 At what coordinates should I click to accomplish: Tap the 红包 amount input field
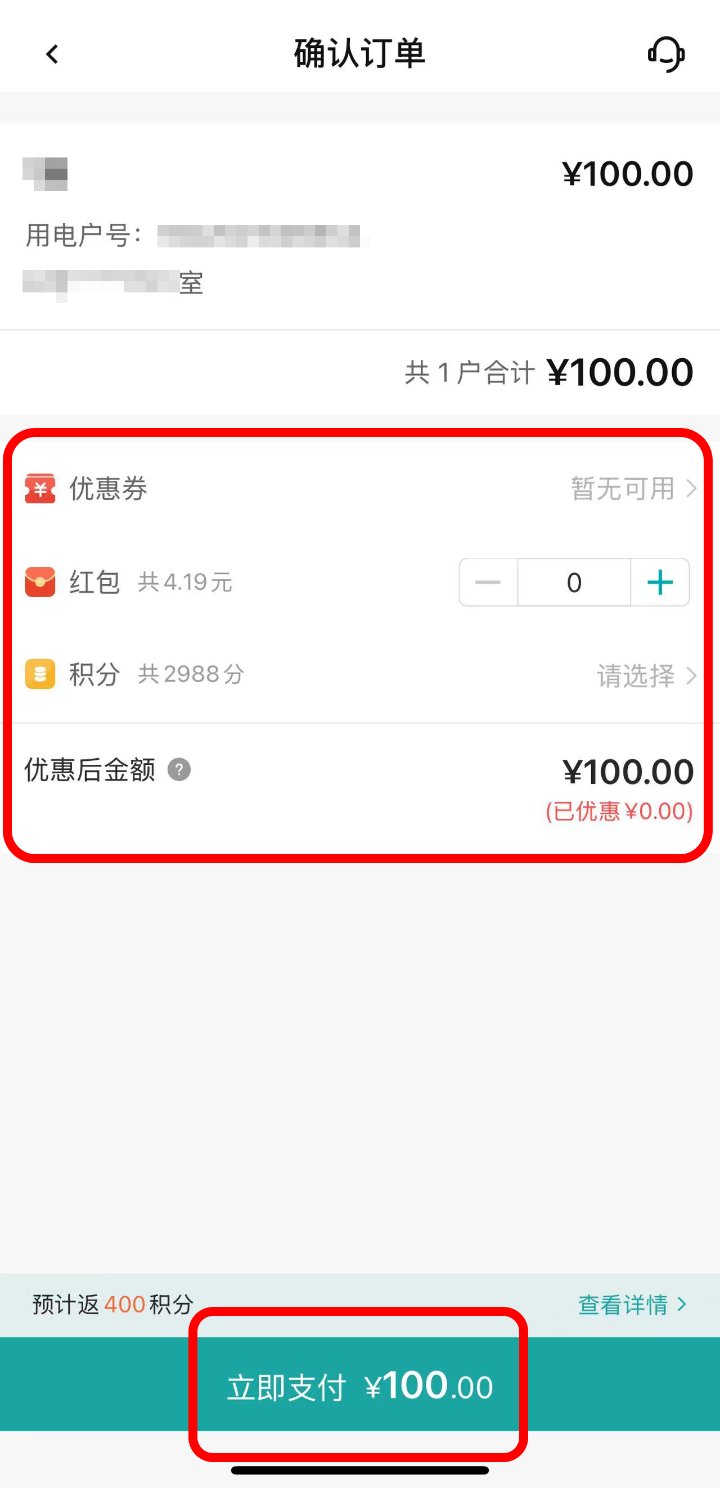click(x=574, y=583)
